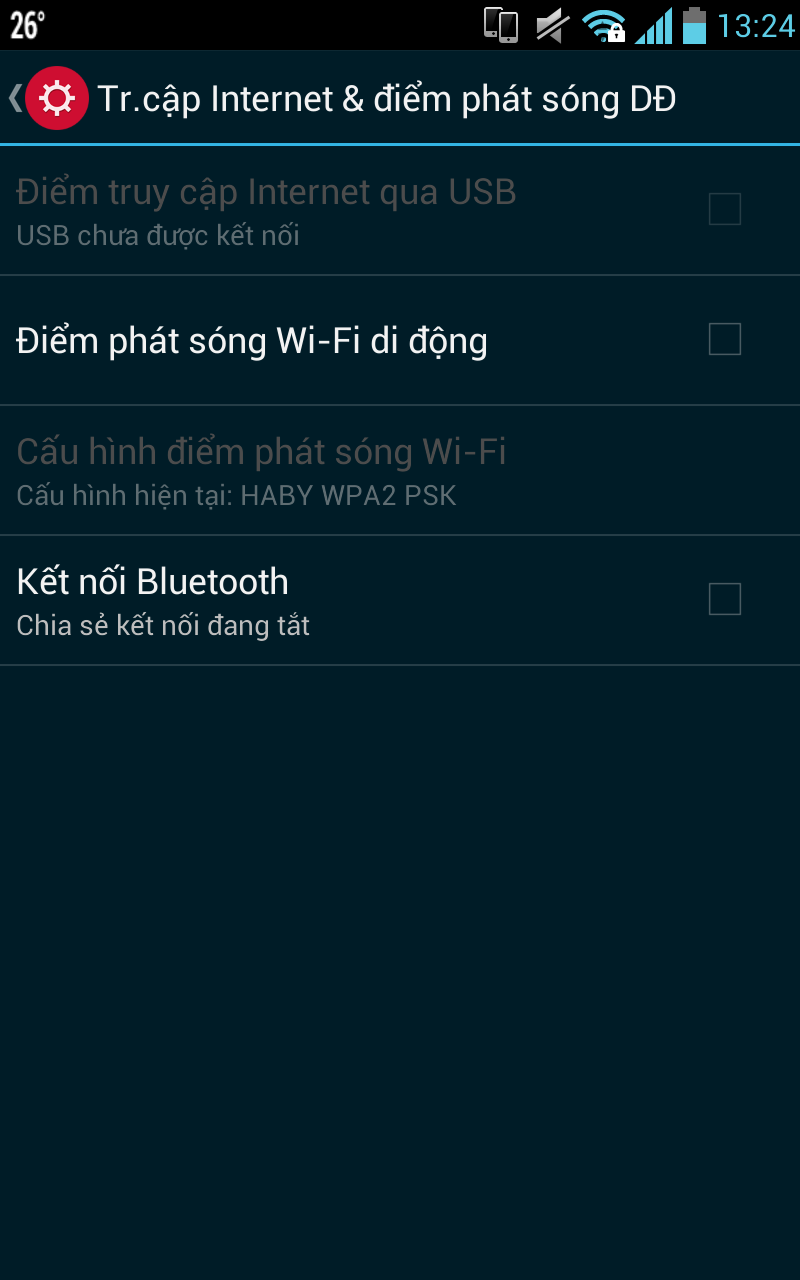Tap the muted volume icon in status bar

(548, 26)
